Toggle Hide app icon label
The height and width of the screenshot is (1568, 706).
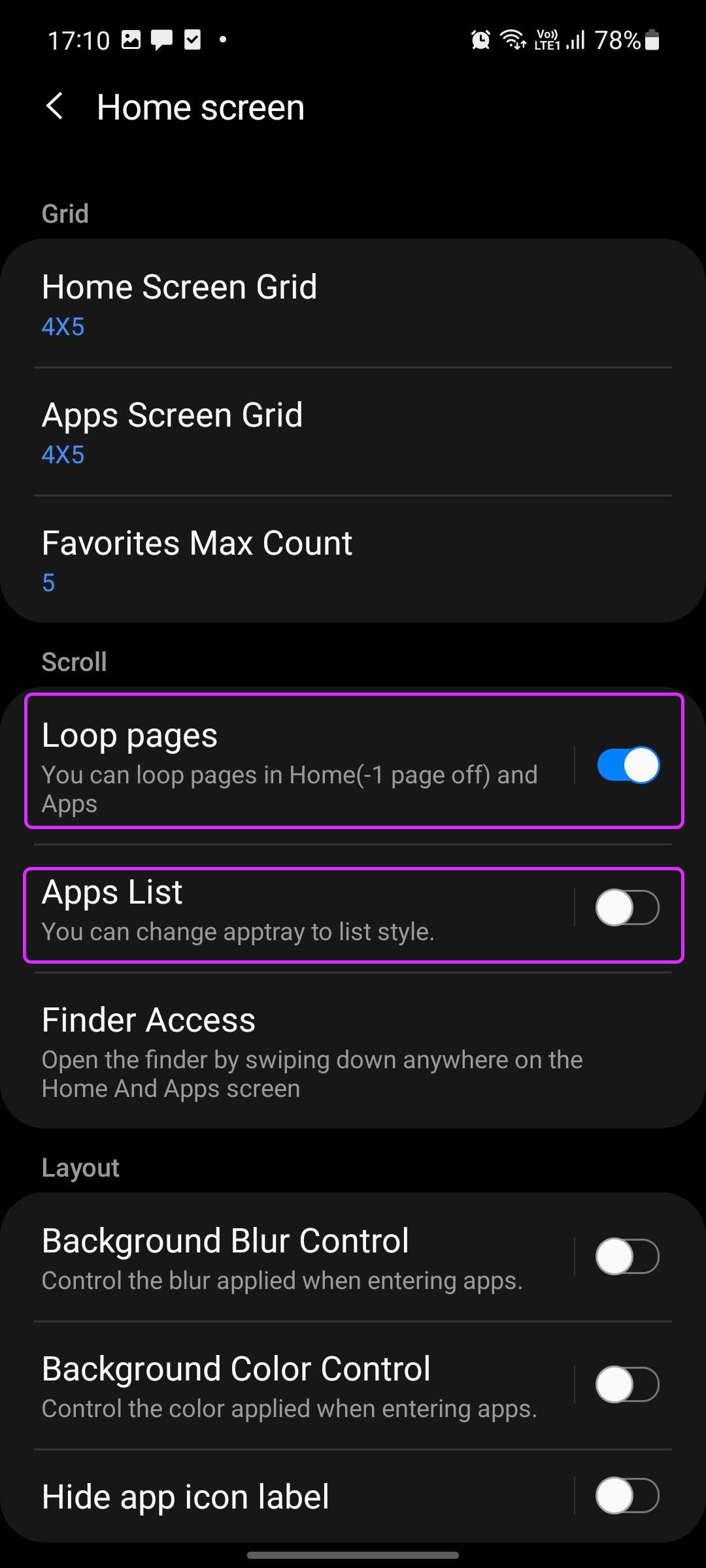pos(628,1495)
